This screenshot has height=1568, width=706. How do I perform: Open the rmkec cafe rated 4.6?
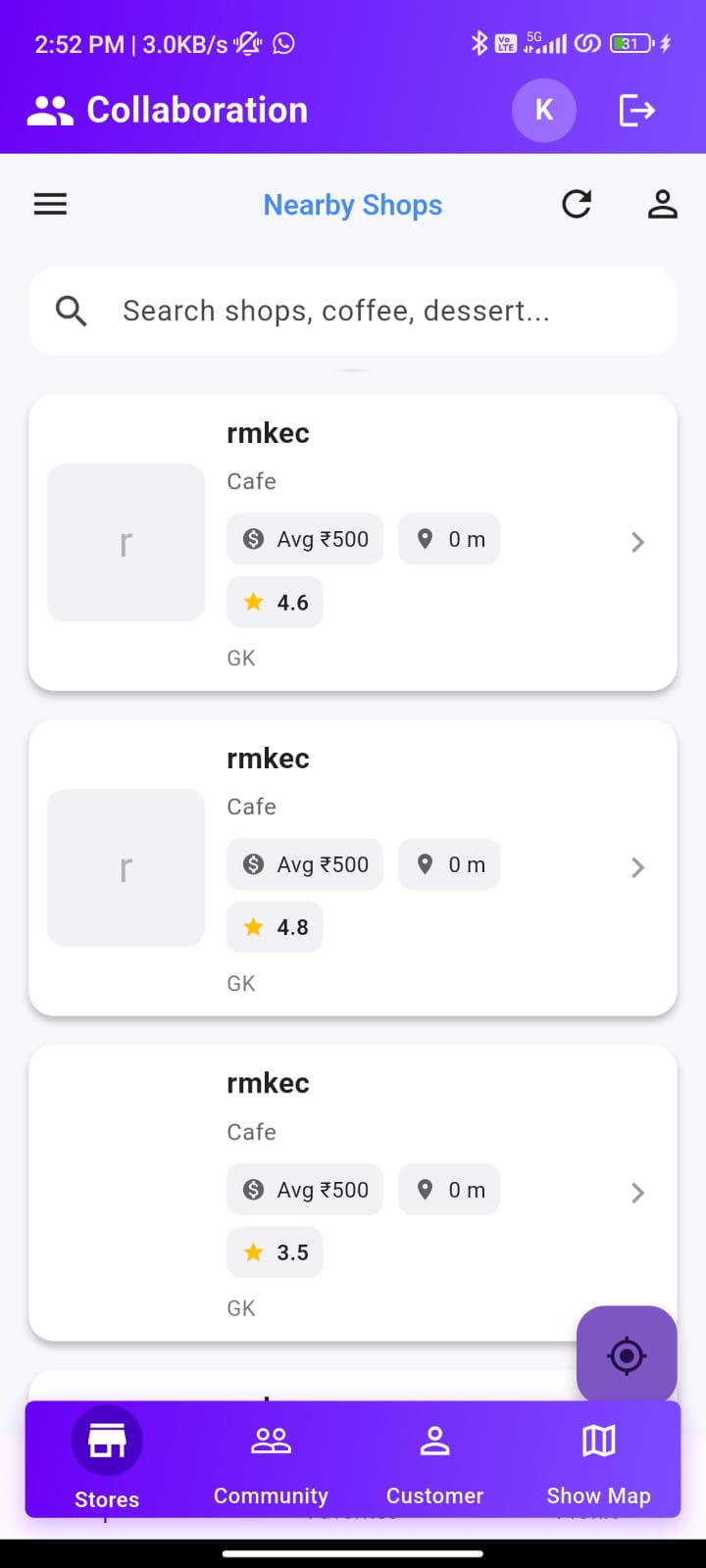[353, 543]
